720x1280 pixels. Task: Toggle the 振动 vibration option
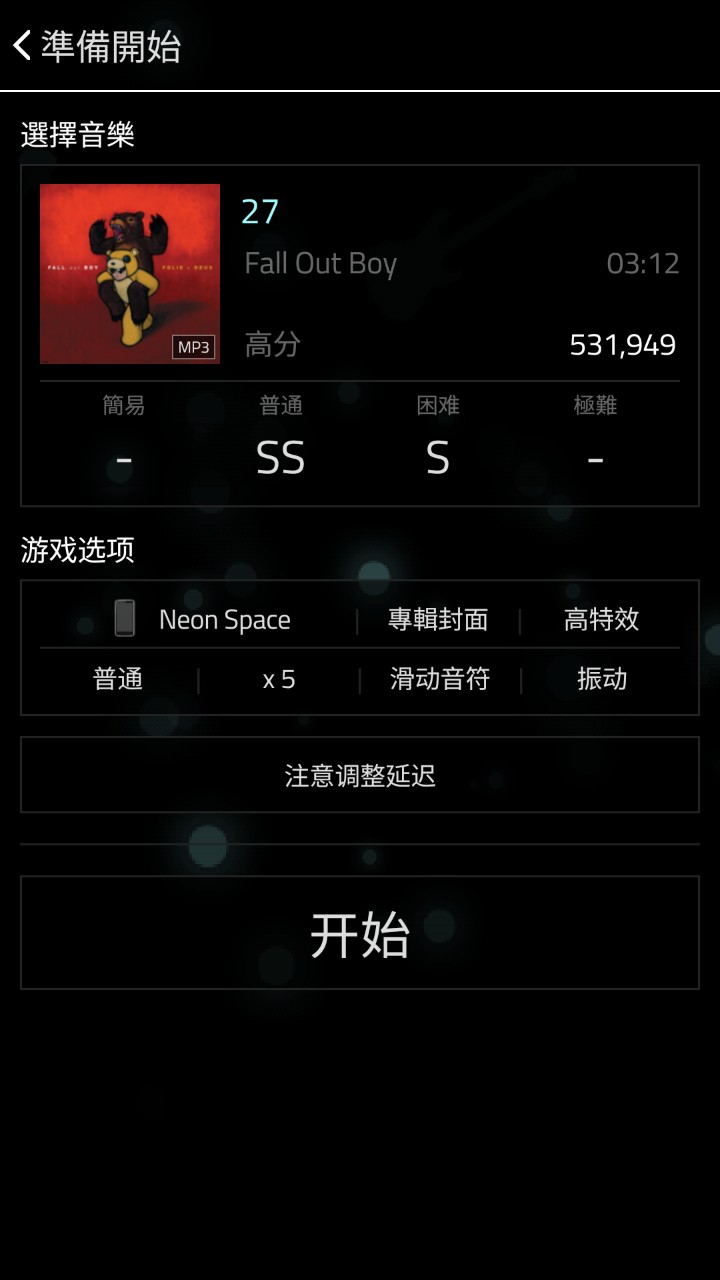point(601,680)
